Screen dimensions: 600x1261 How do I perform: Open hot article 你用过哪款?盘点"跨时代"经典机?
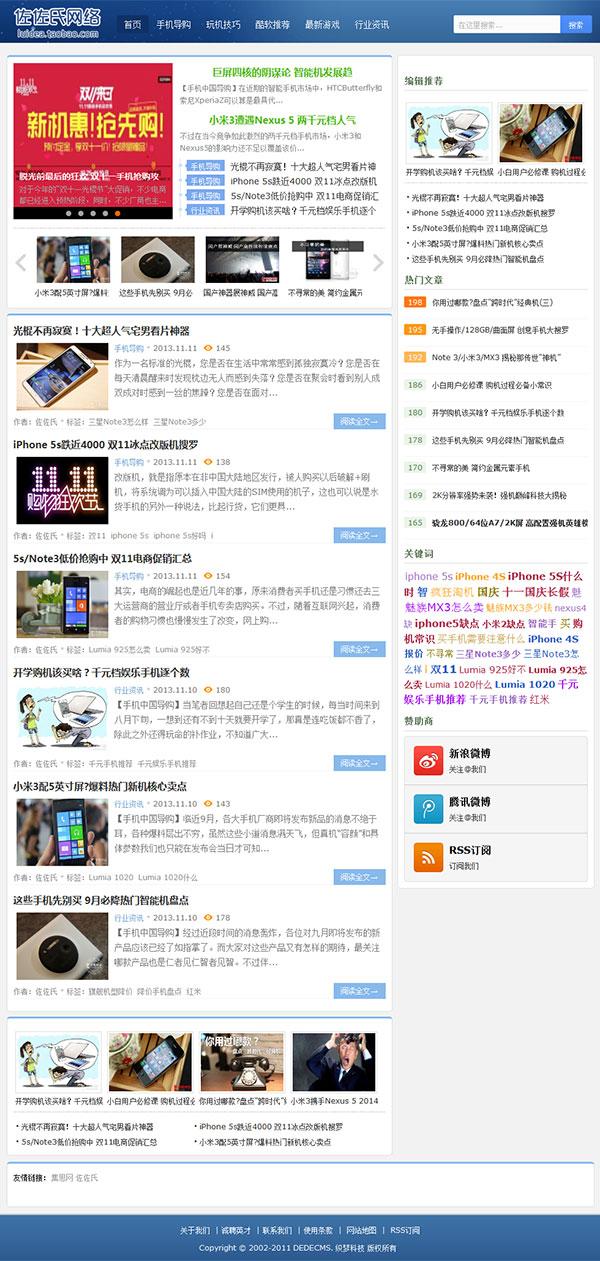(x=492, y=302)
